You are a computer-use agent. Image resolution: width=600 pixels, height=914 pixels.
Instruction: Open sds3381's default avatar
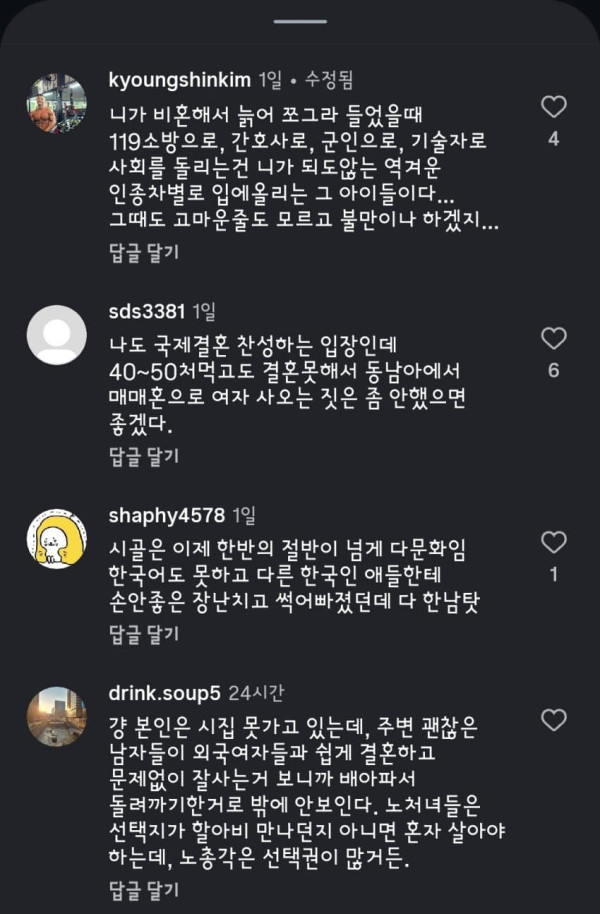point(57,335)
